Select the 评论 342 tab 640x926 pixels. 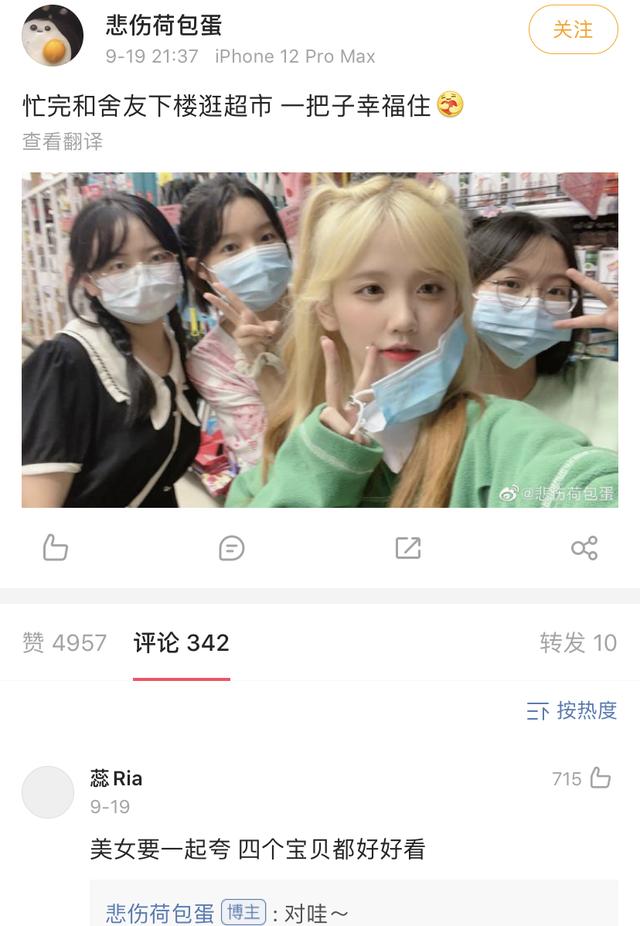(x=182, y=643)
